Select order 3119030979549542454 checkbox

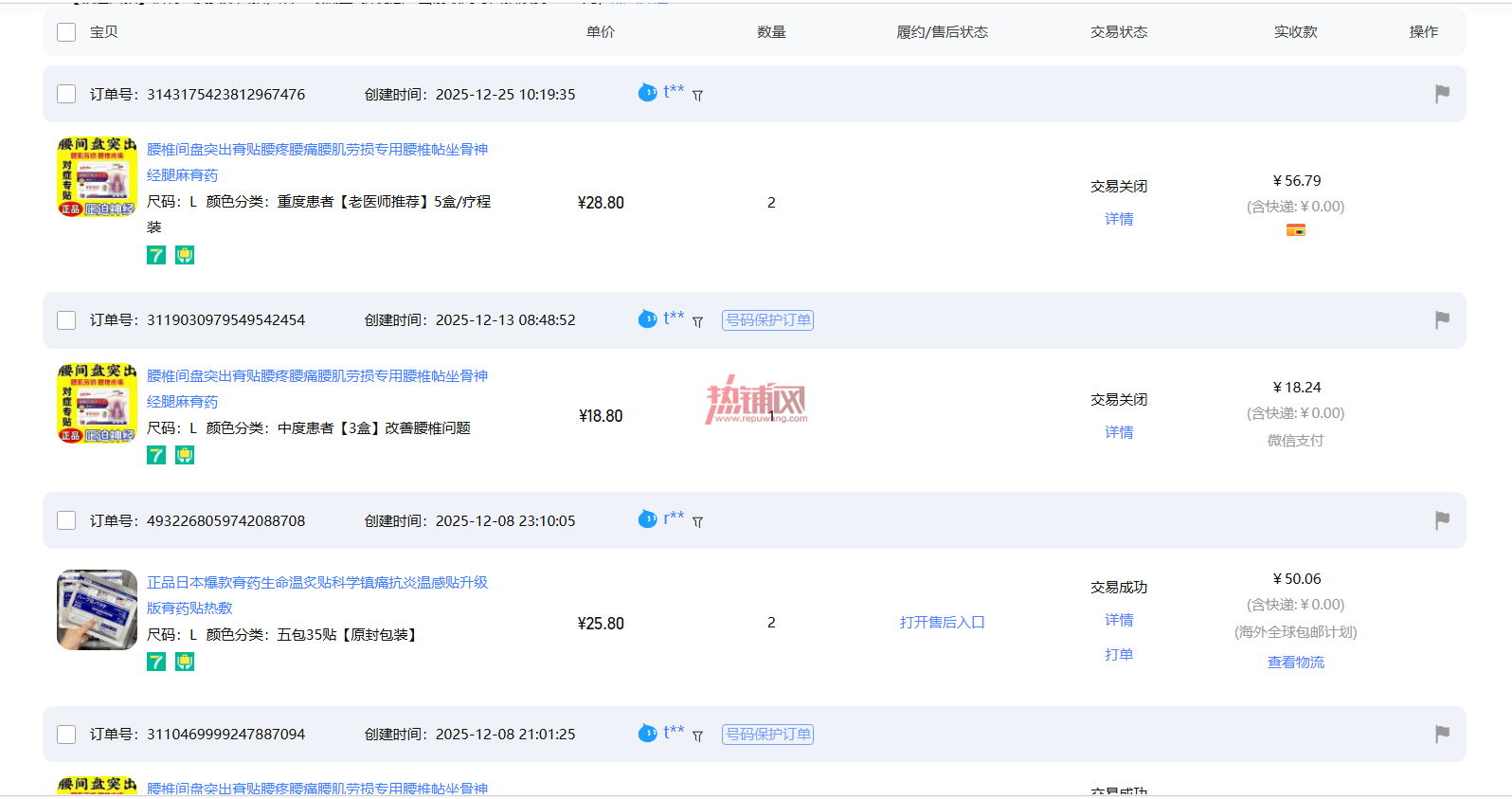66,320
